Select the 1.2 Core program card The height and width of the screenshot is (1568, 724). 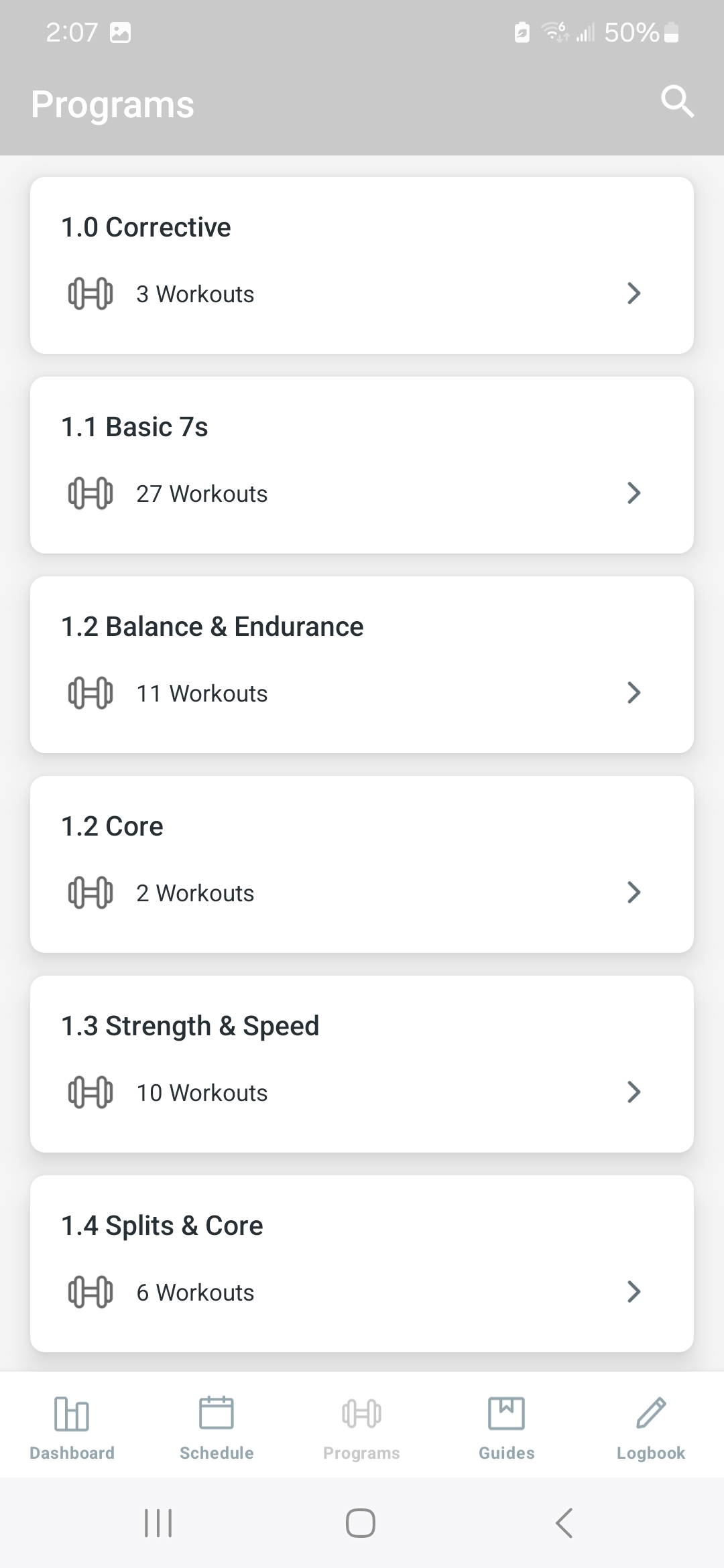362,864
